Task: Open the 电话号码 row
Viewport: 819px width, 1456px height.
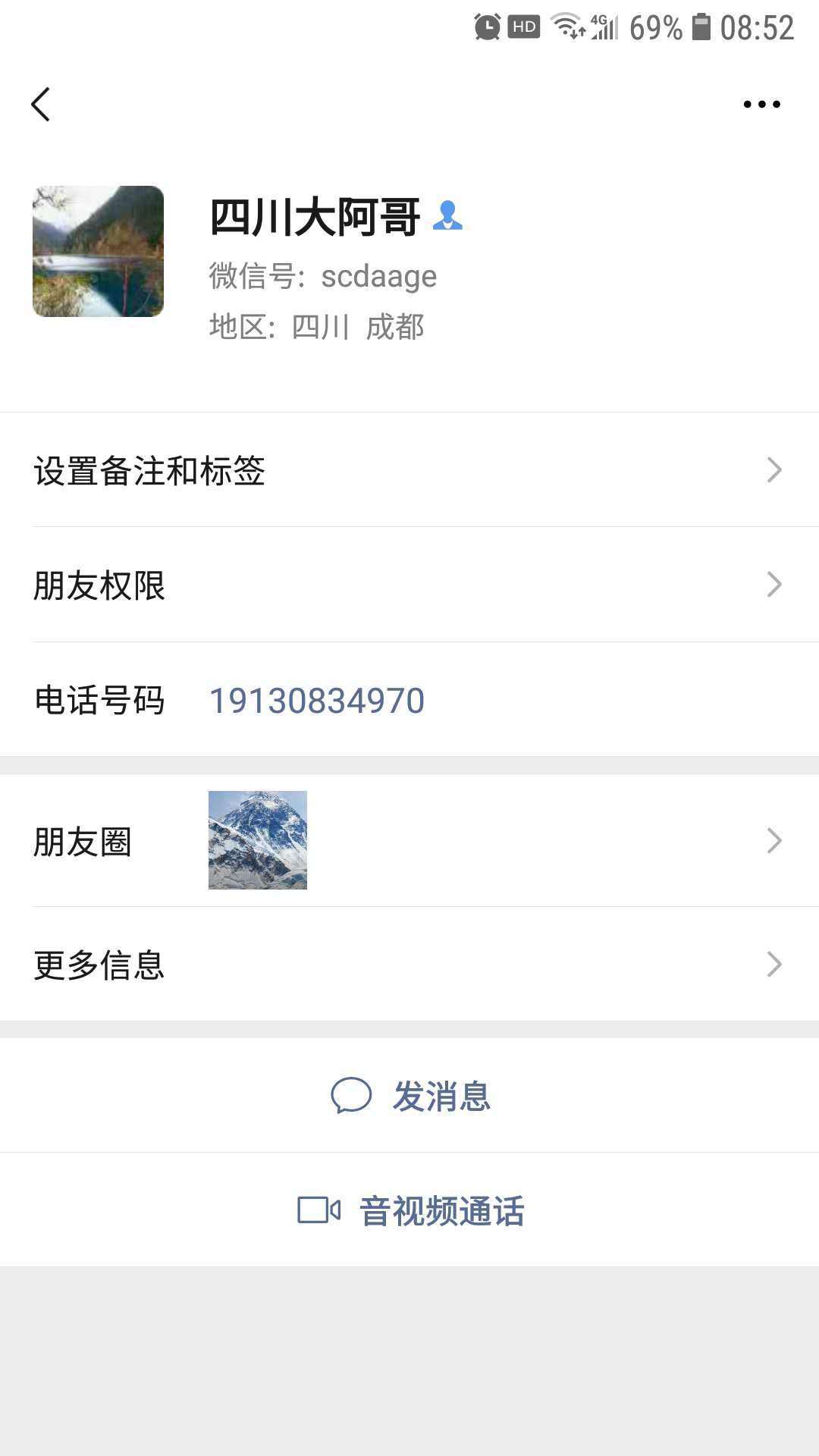Action: click(x=409, y=701)
